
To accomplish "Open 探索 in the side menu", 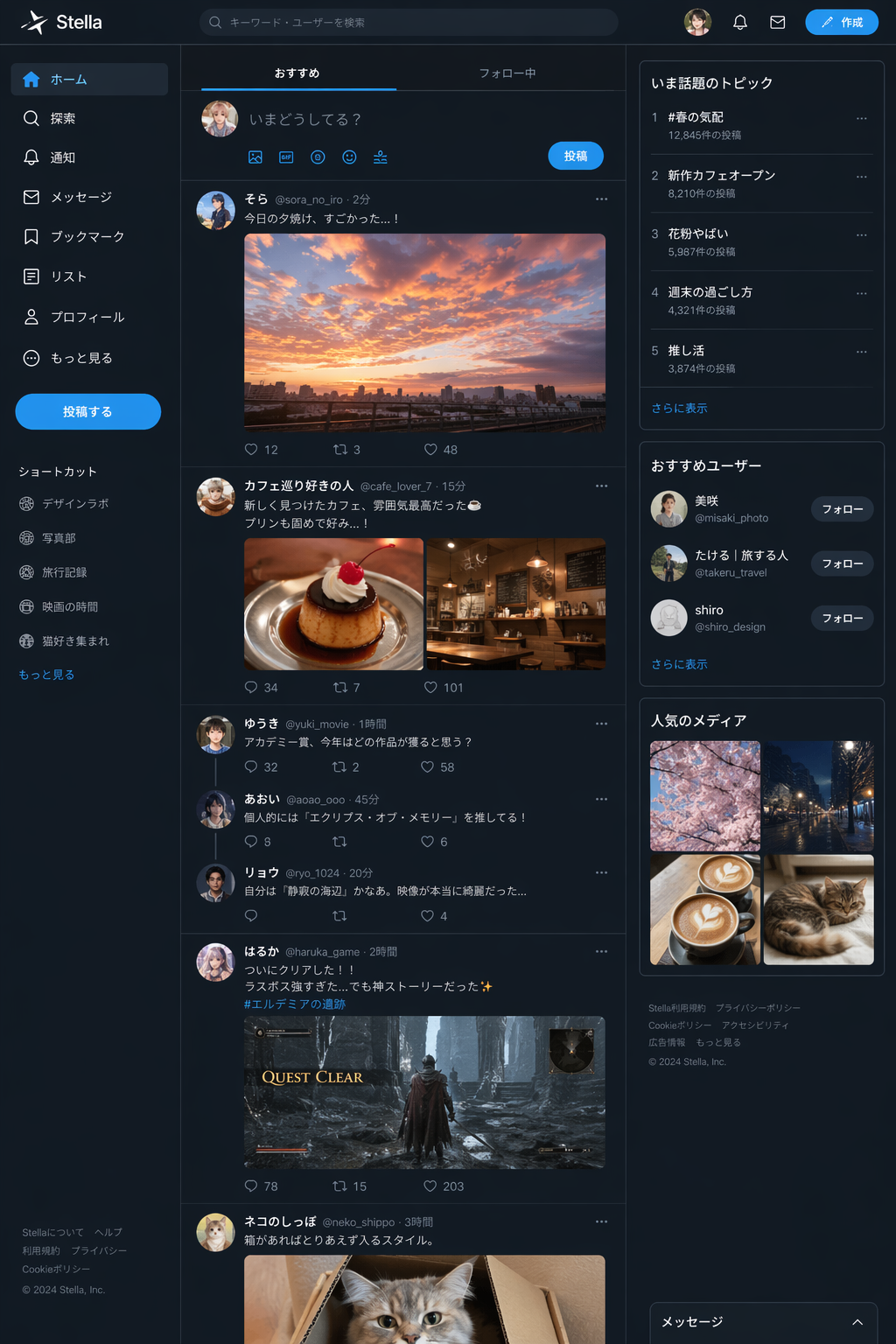I will click(62, 118).
